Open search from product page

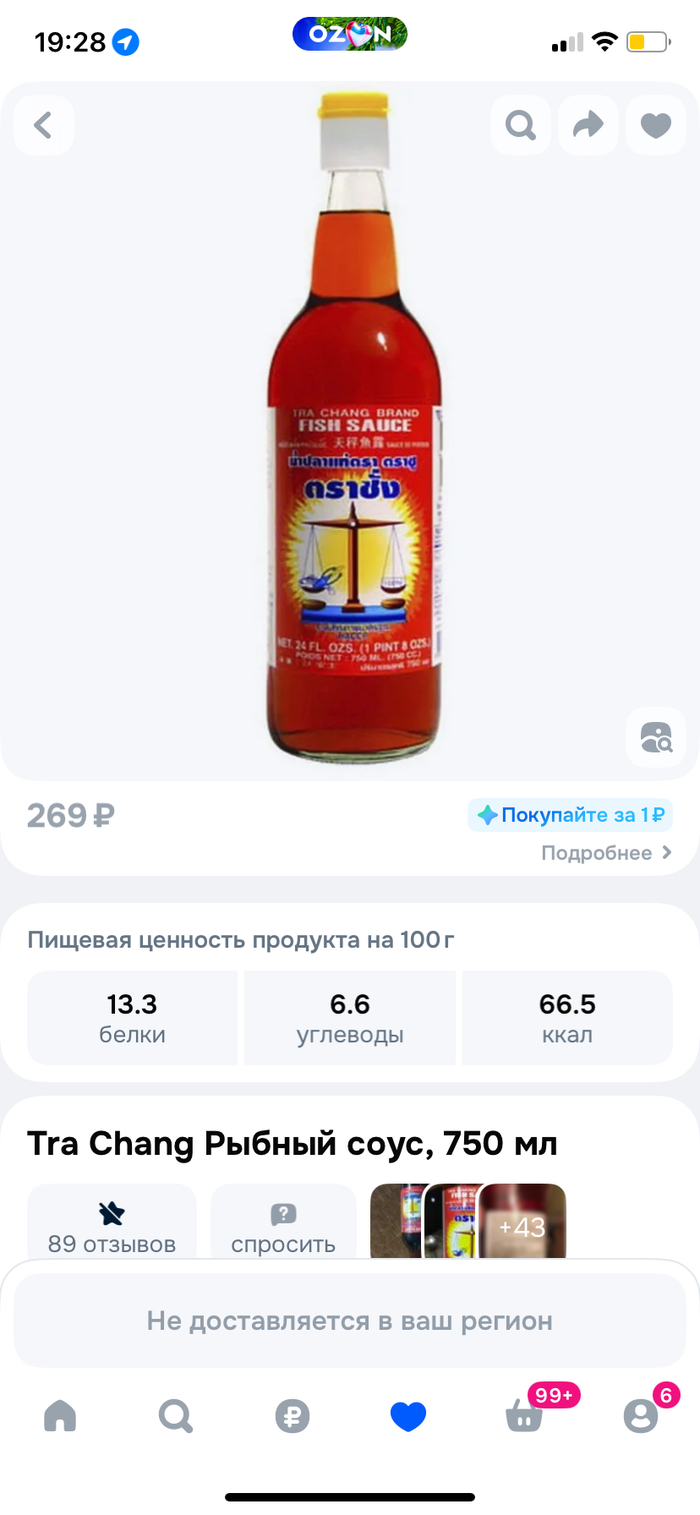[x=520, y=125]
